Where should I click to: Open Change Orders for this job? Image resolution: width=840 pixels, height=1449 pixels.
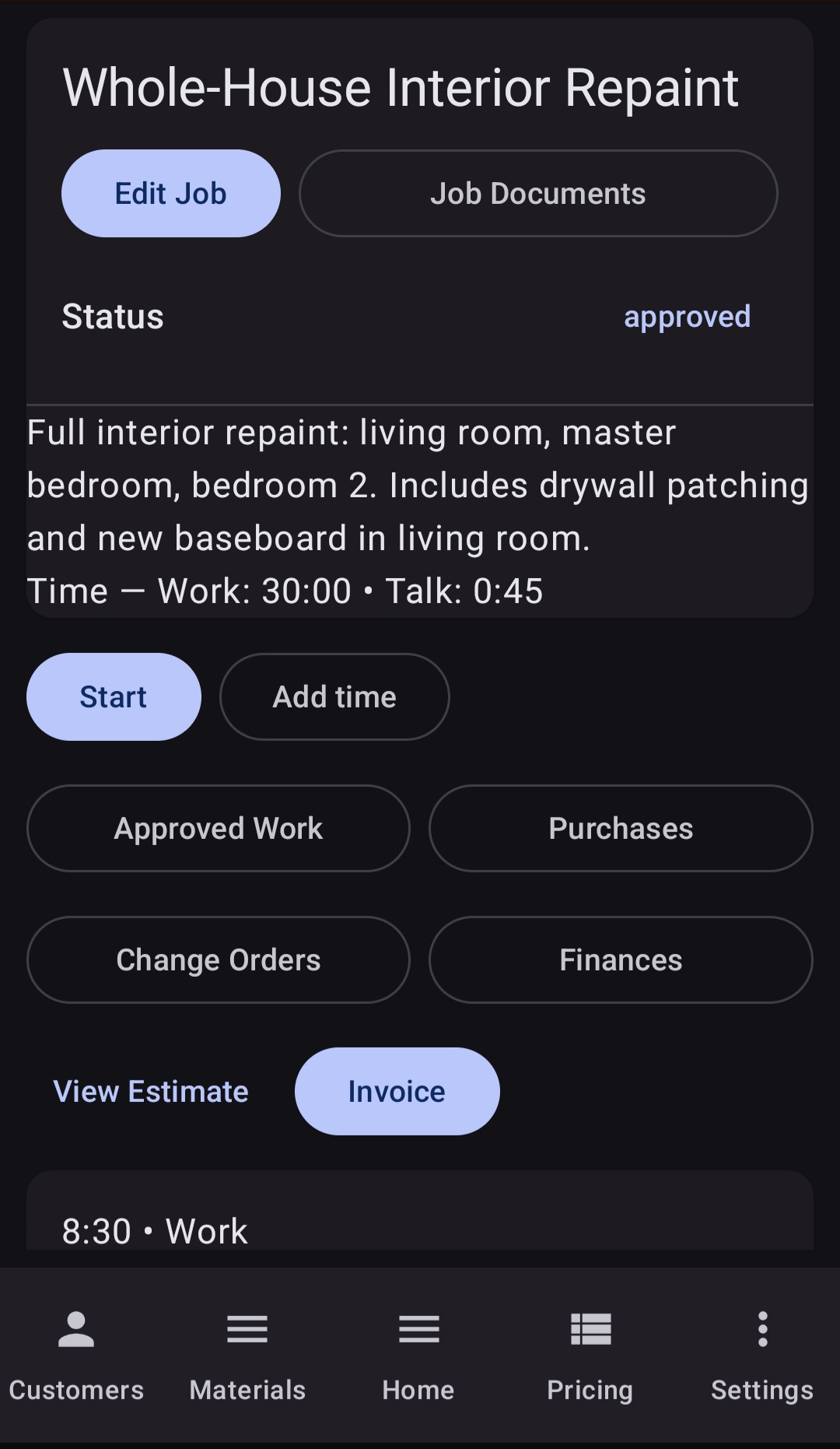[x=219, y=960]
